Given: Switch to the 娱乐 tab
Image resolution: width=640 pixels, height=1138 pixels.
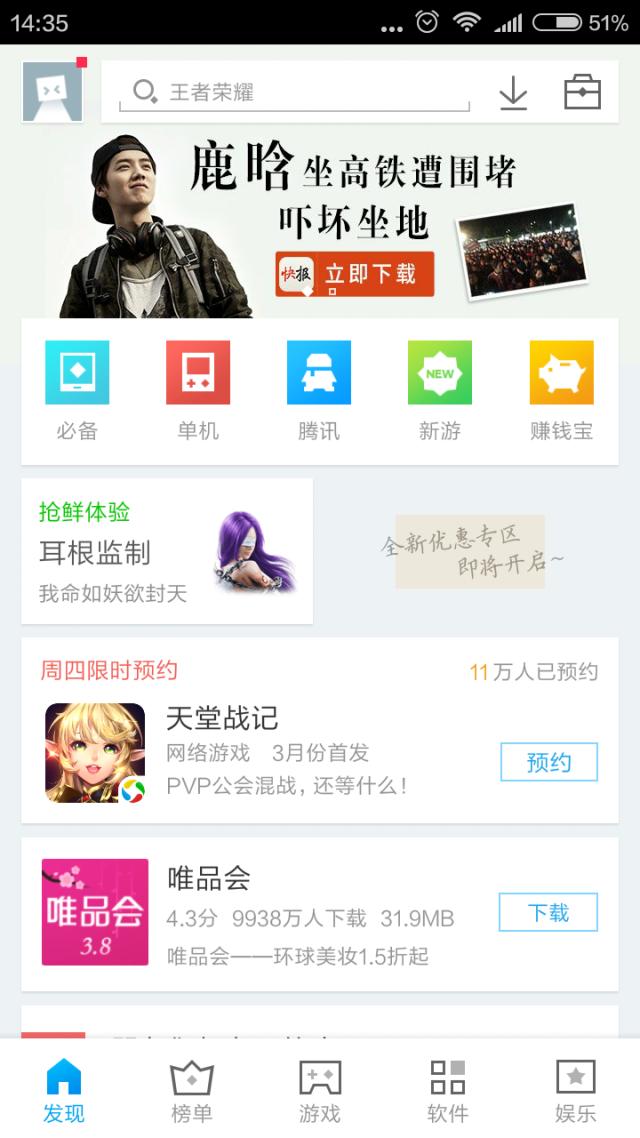Looking at the screenshot, I should pyautogui.click(x=576, y=1090).
